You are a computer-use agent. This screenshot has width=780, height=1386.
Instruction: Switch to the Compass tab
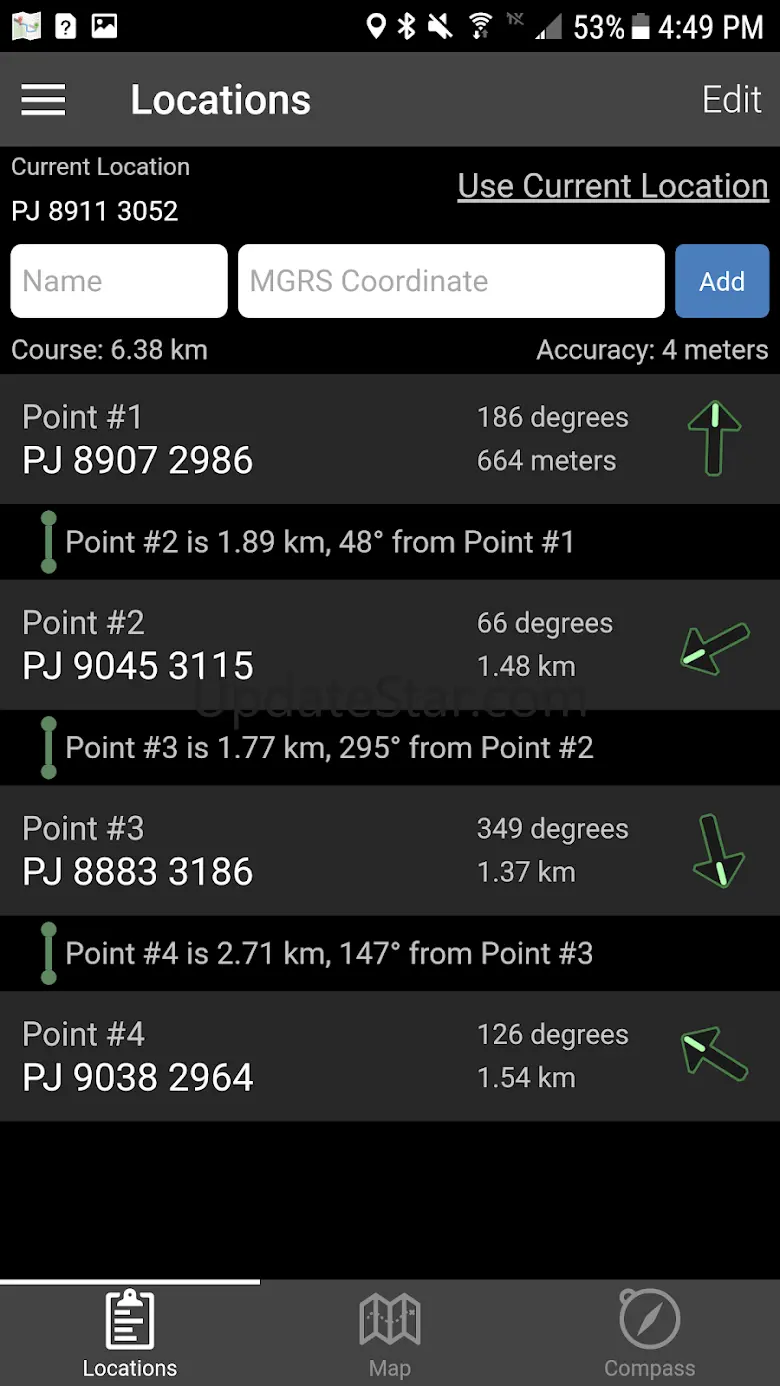pyautogui.click(x=649, y=1334)
